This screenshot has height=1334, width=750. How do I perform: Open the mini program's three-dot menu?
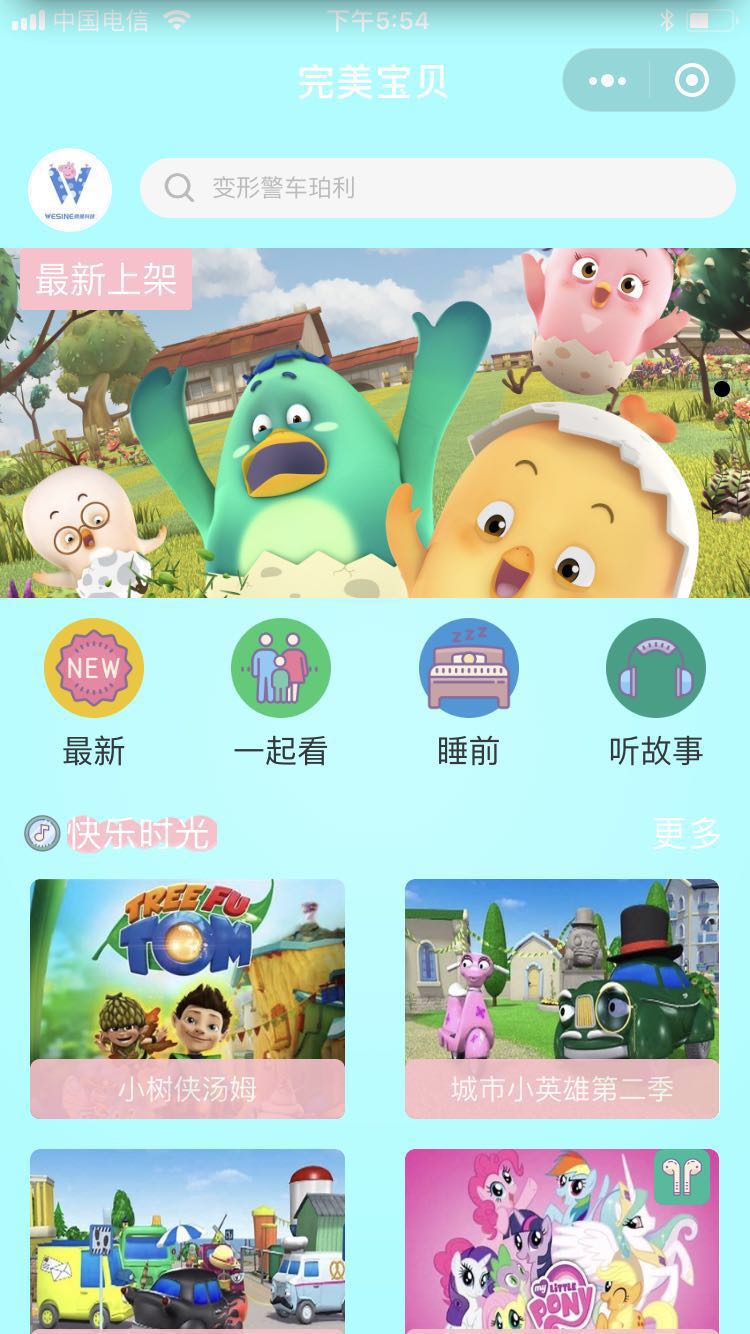[x=608, y=81]
